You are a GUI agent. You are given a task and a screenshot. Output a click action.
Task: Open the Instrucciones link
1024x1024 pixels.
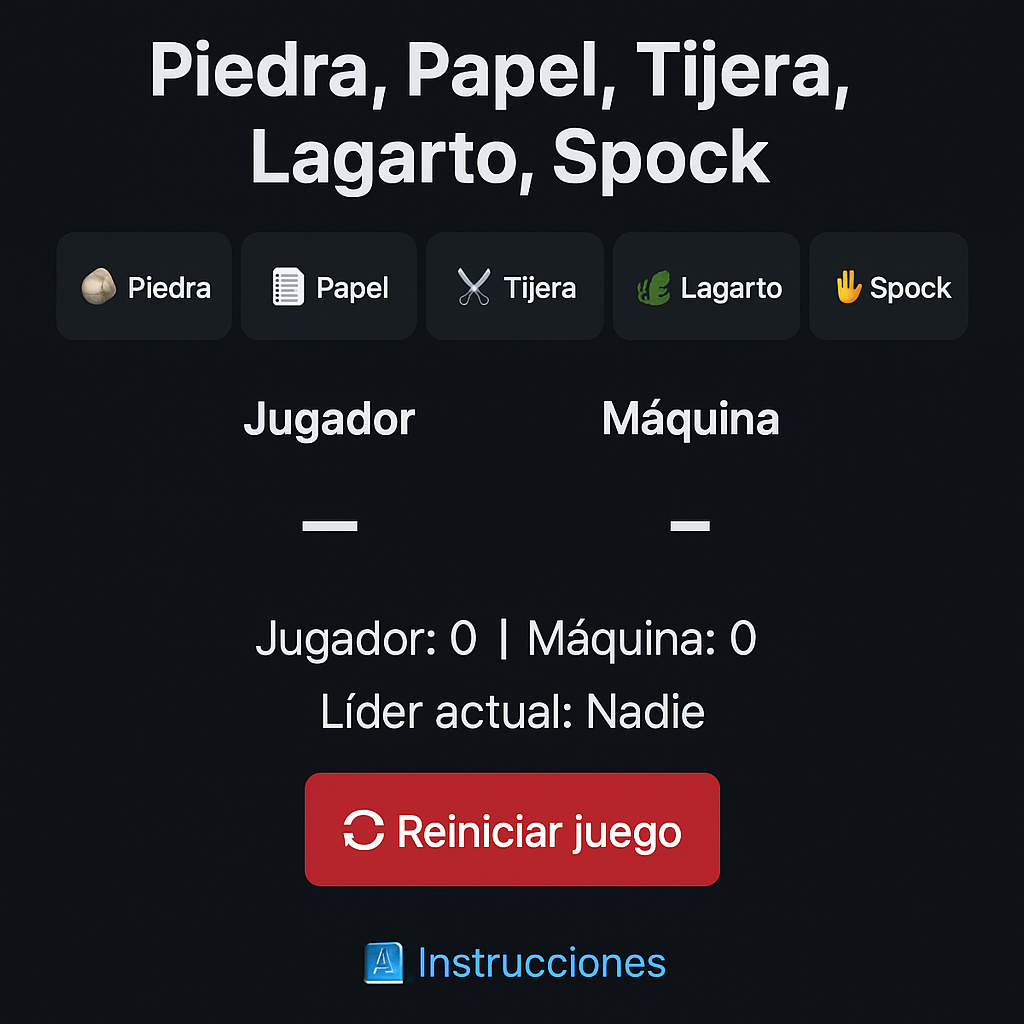tap(516, 963)
